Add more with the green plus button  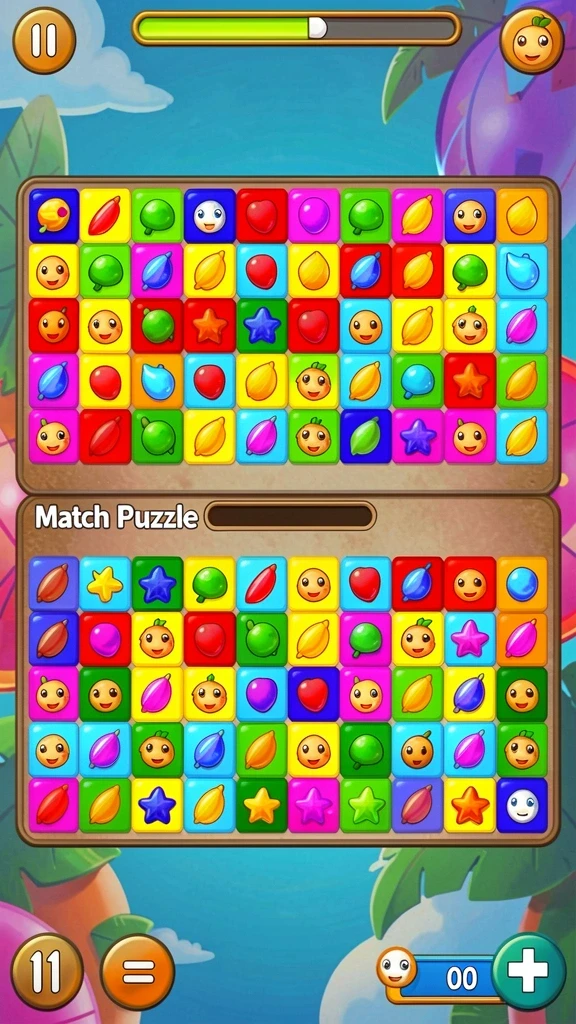pos(528,971)
